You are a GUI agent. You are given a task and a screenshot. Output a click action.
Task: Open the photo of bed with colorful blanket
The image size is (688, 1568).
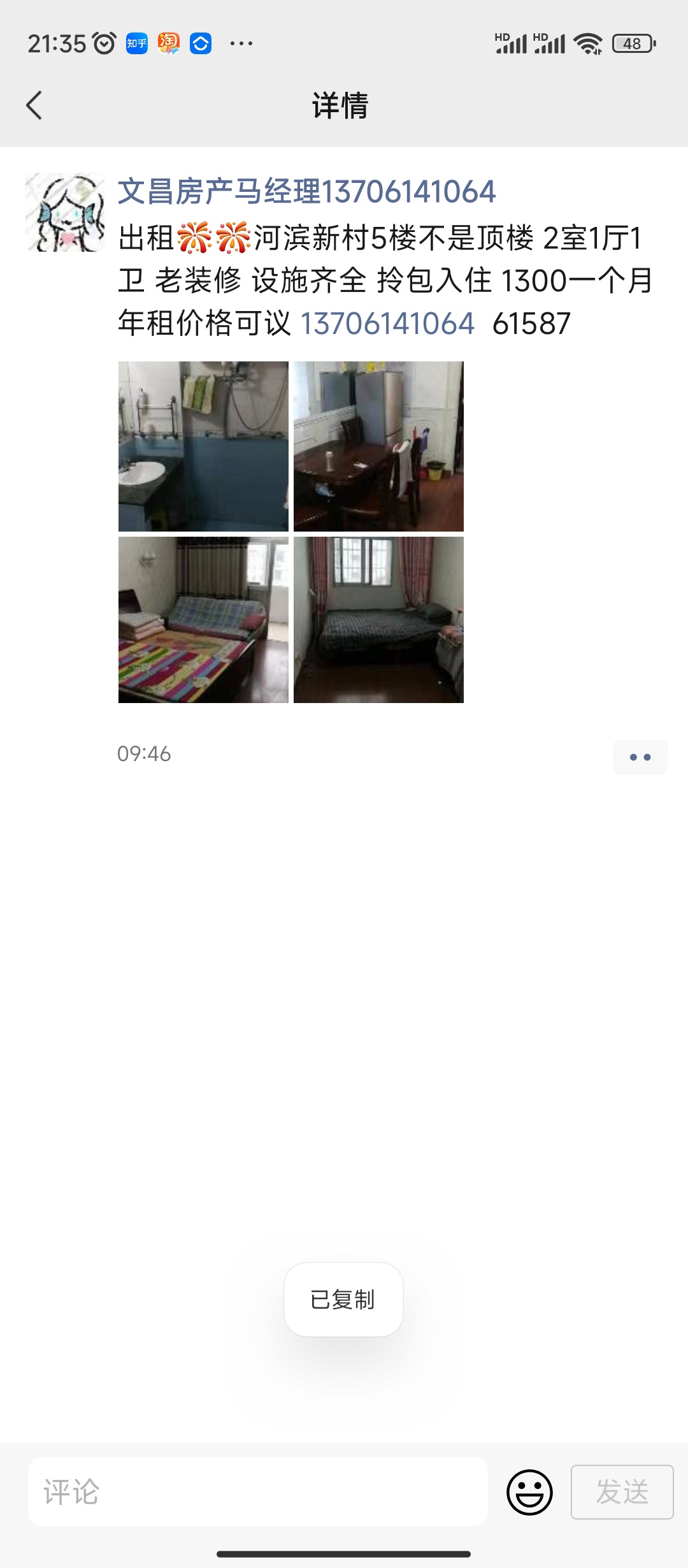click(203, 620)
